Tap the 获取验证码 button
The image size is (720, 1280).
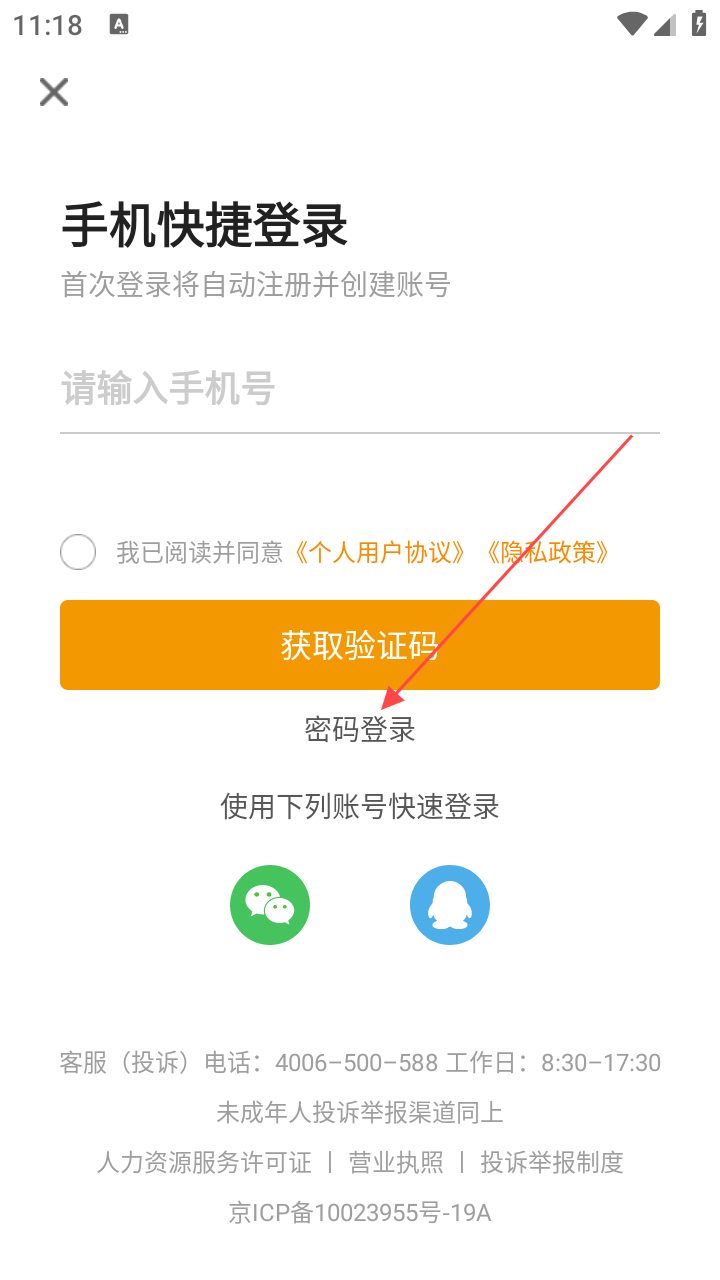pos(360,645)
